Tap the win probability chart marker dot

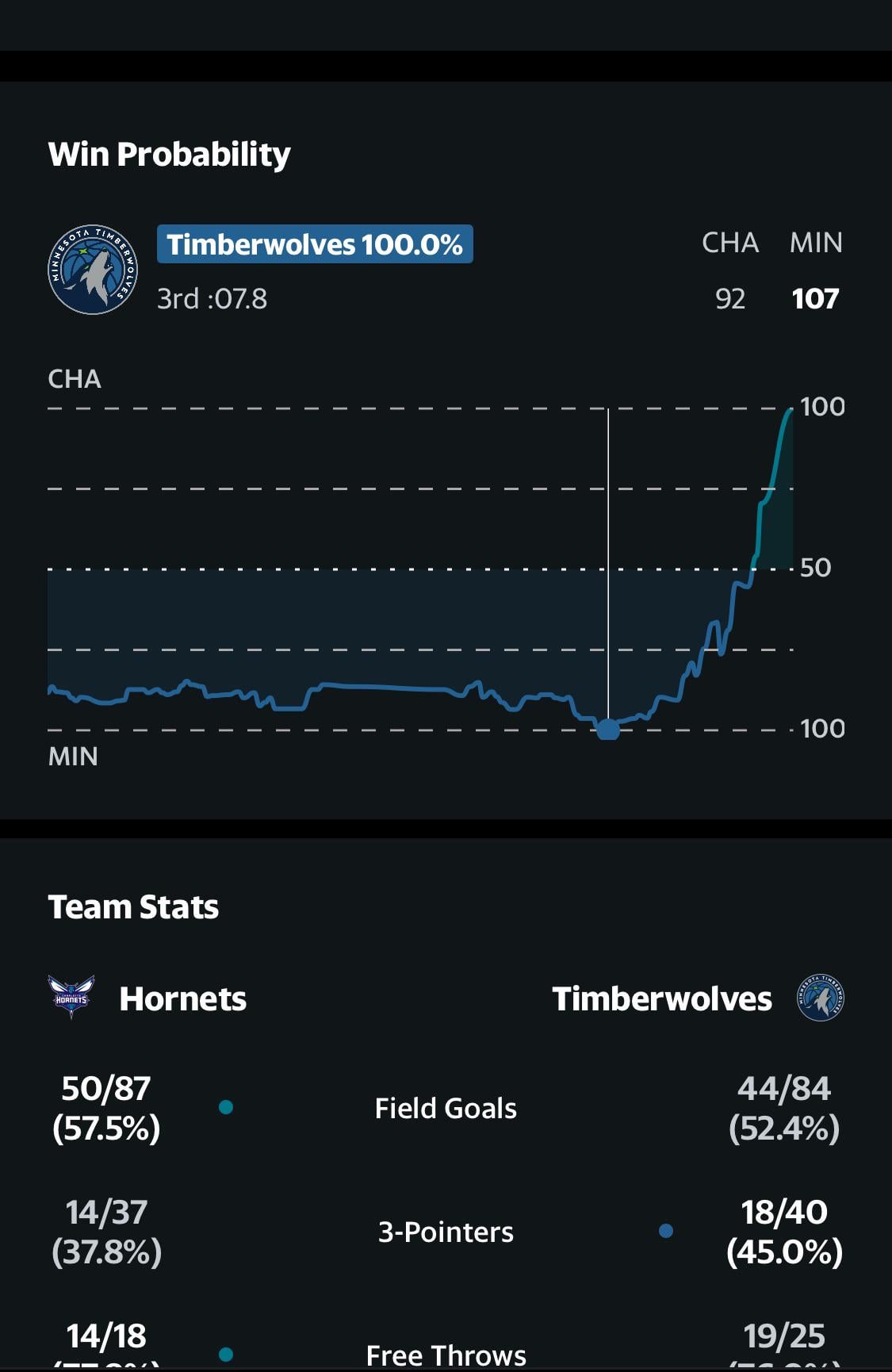pyautogui.click(x=608, y=728)
